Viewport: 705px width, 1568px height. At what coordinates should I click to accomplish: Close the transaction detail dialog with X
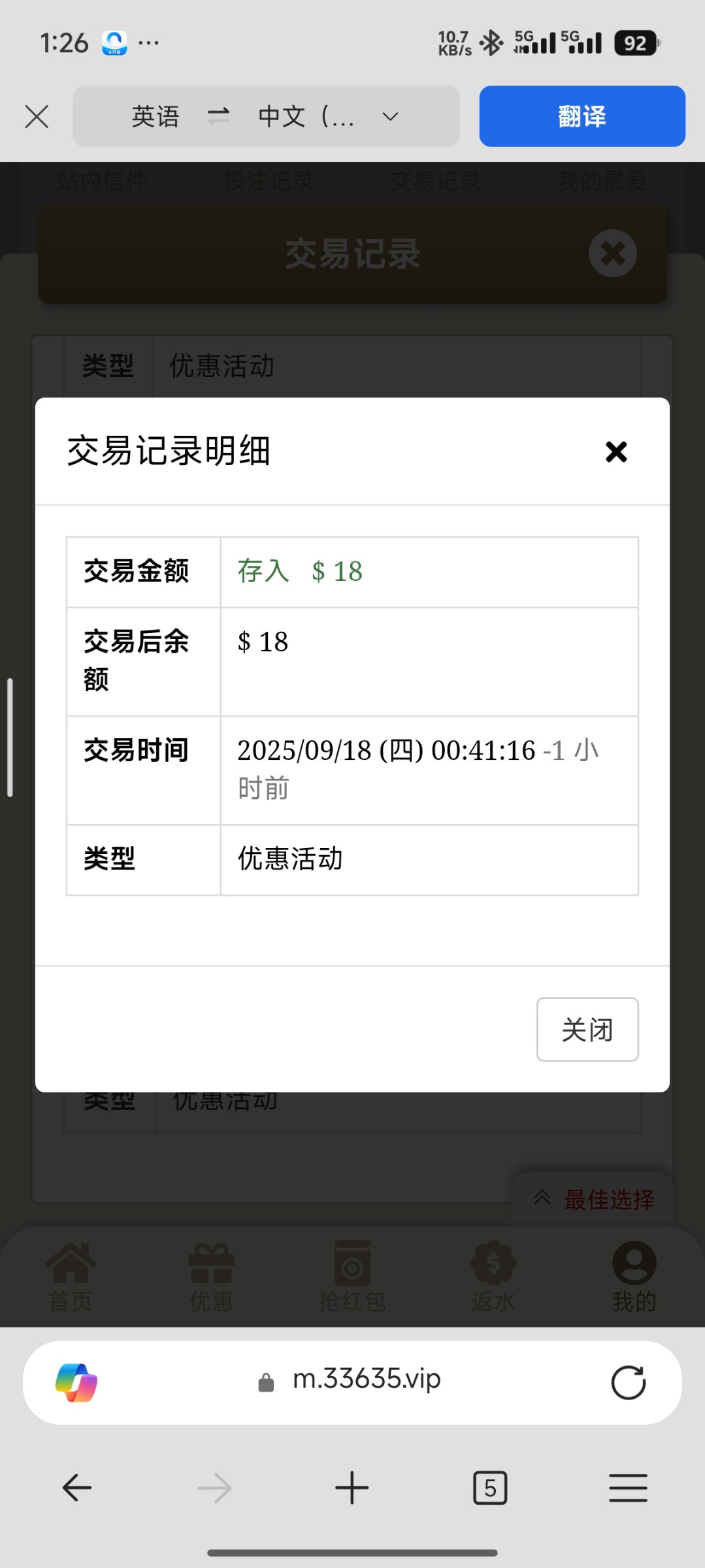pyautogui.click(x=616, y=451)
